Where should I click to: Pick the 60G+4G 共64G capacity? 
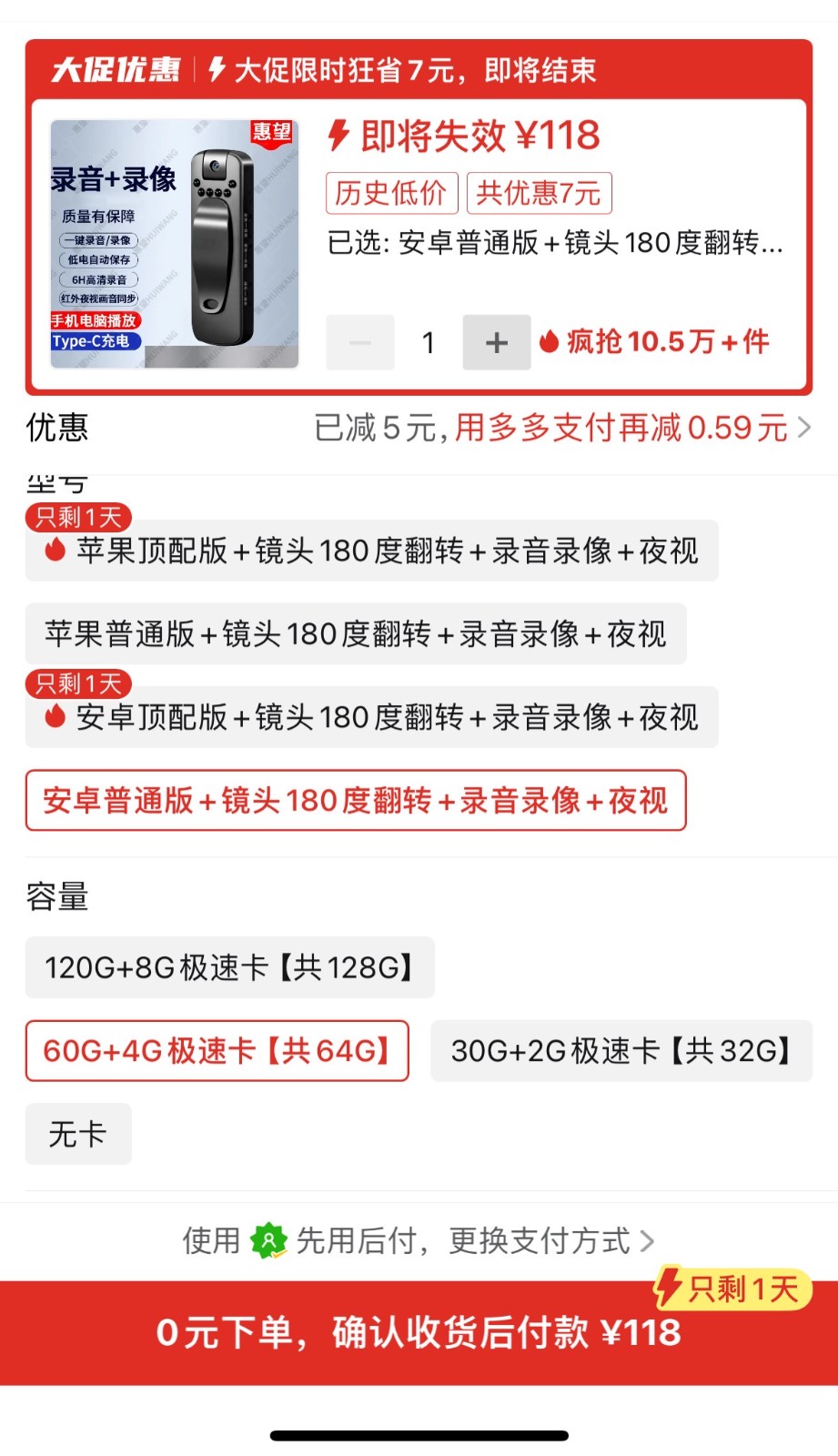(x=217, y=1051)
